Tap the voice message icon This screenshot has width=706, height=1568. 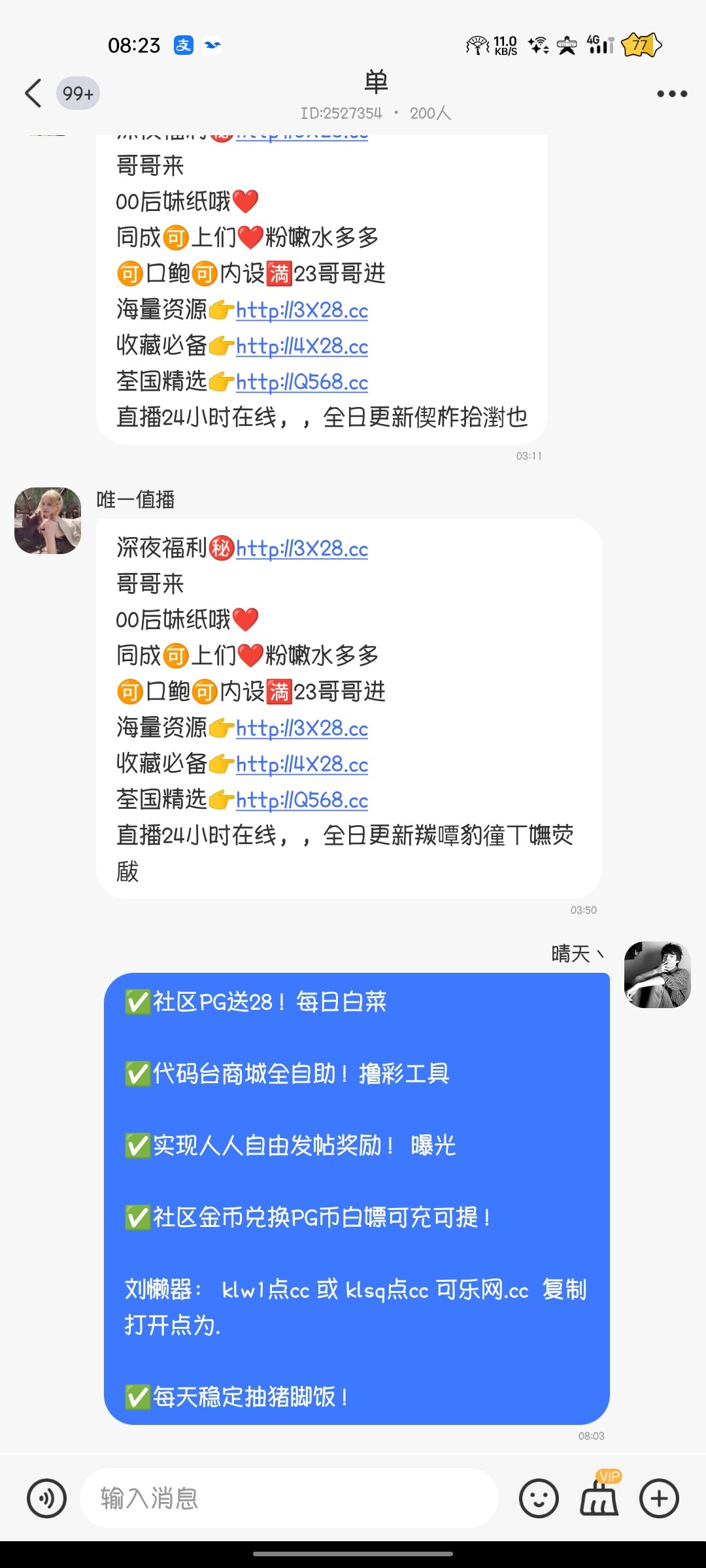point(46,1498)
